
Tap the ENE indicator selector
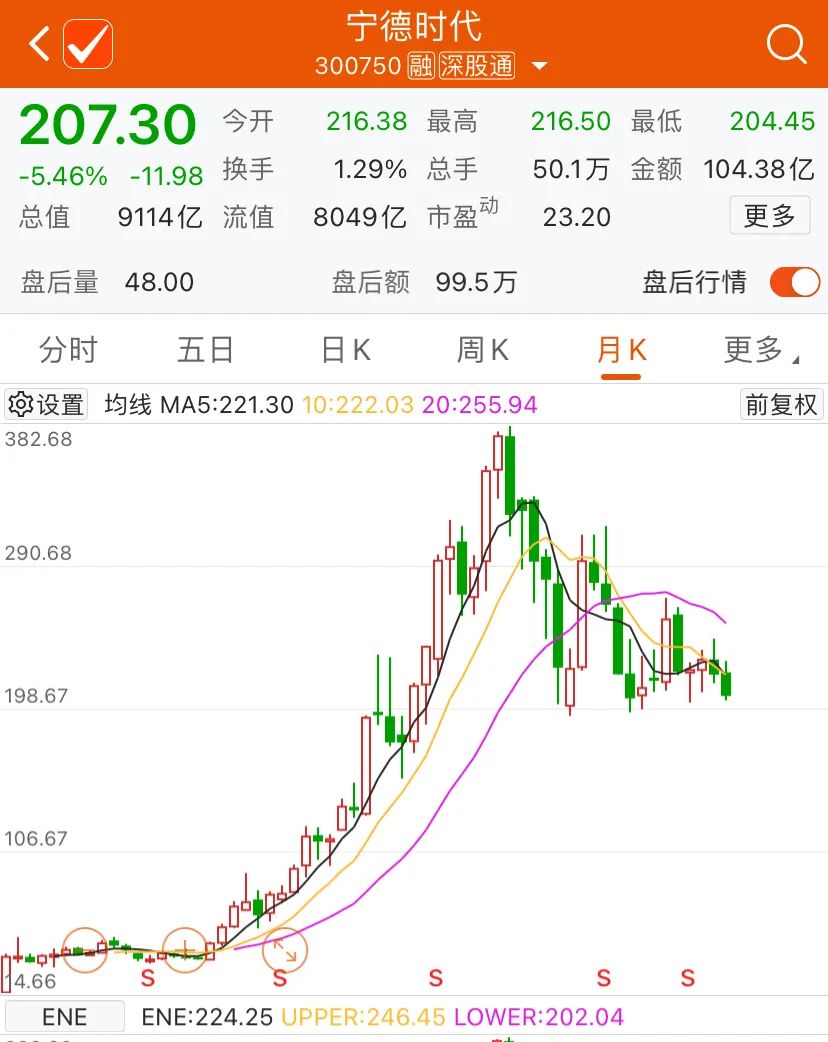(x=64, y=1017)
